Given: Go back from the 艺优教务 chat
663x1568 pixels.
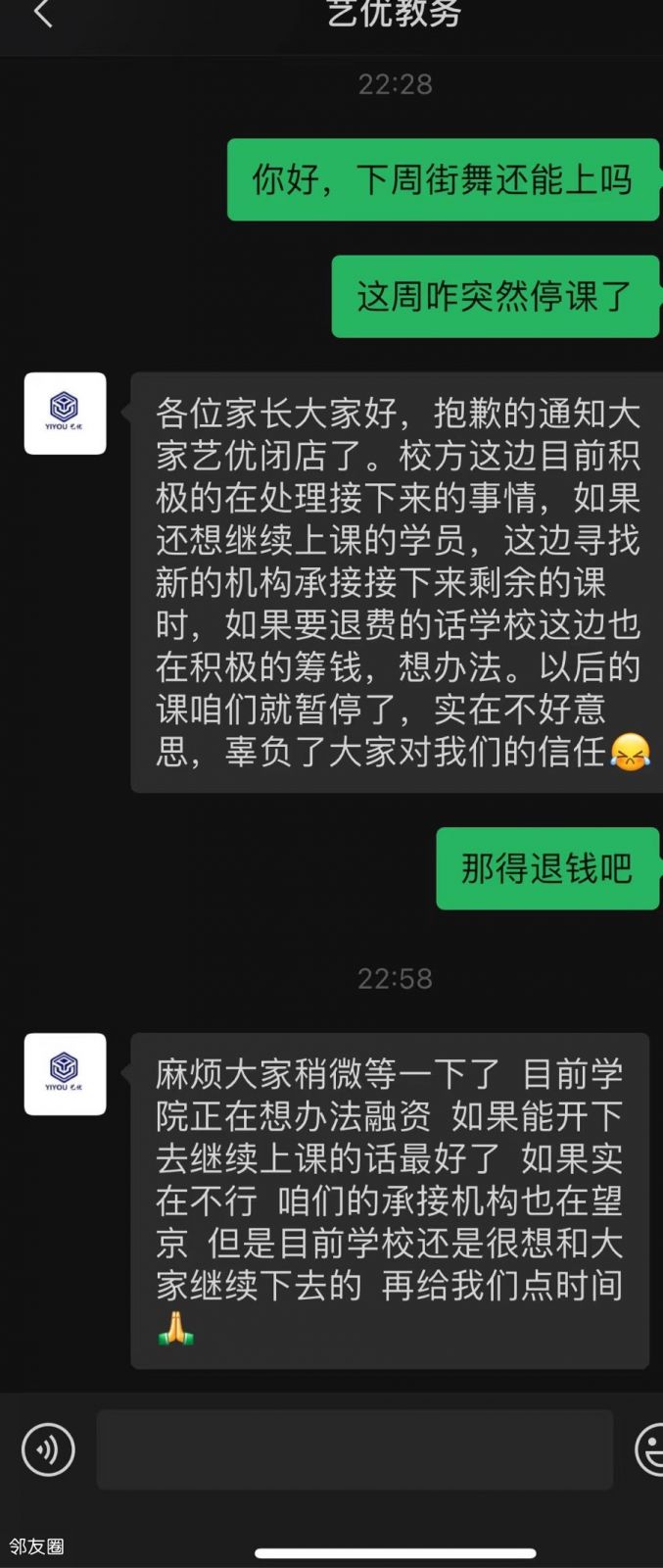Looking at the screenshot, I should coord(42,14).
